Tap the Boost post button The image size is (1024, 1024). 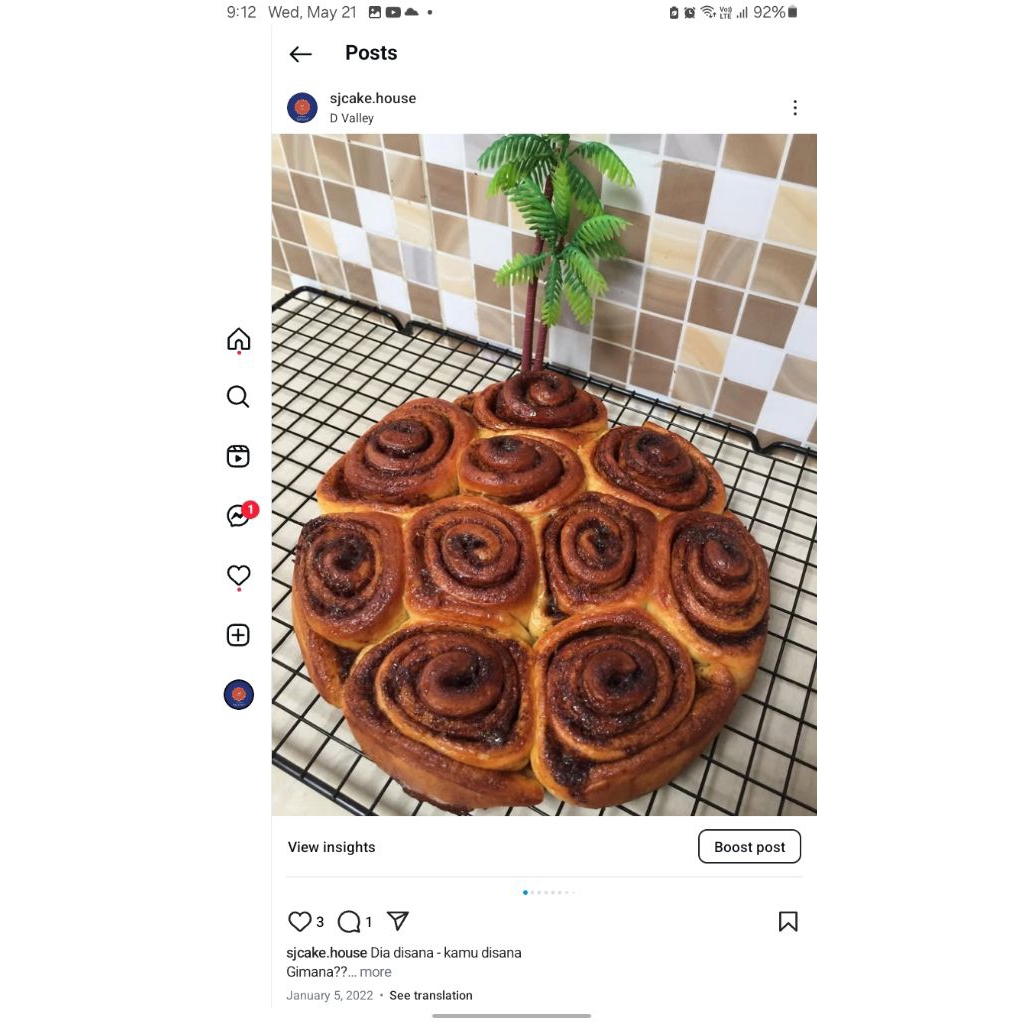point(749,847)
